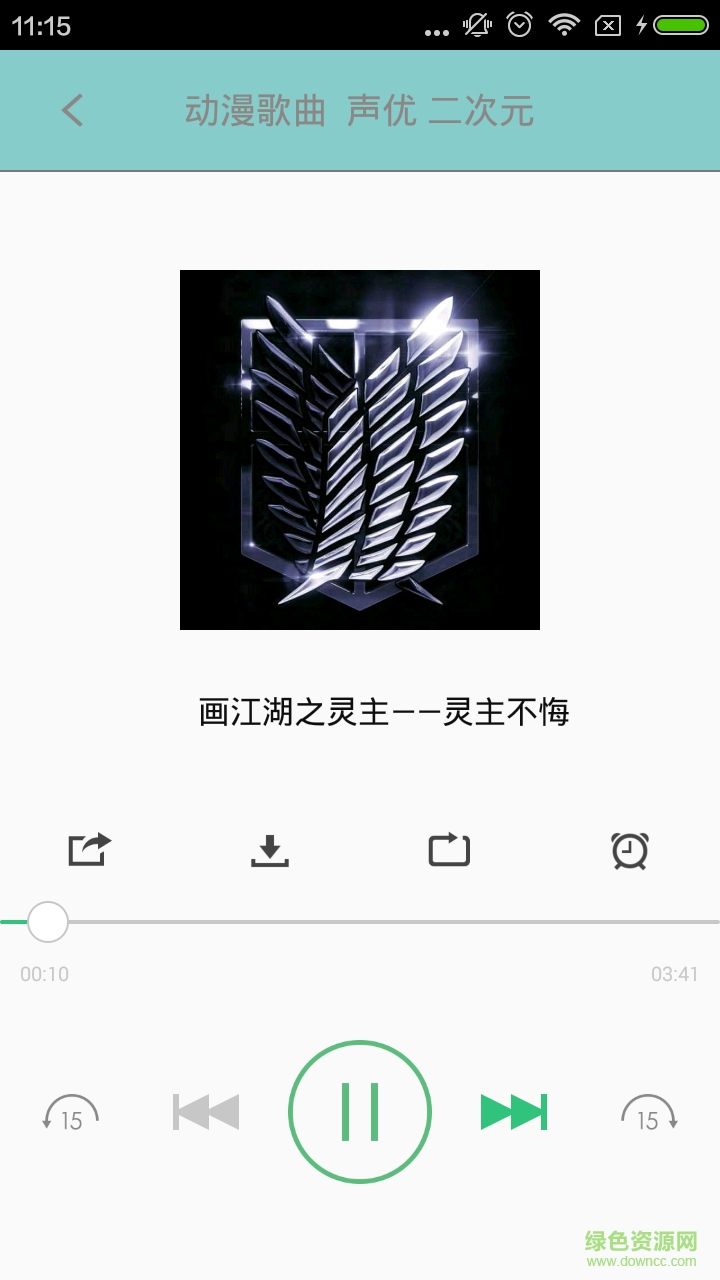This screenshot has height=1280, width=720.
Task: Go to the previous track
Action: click(x=205, y=1111)
